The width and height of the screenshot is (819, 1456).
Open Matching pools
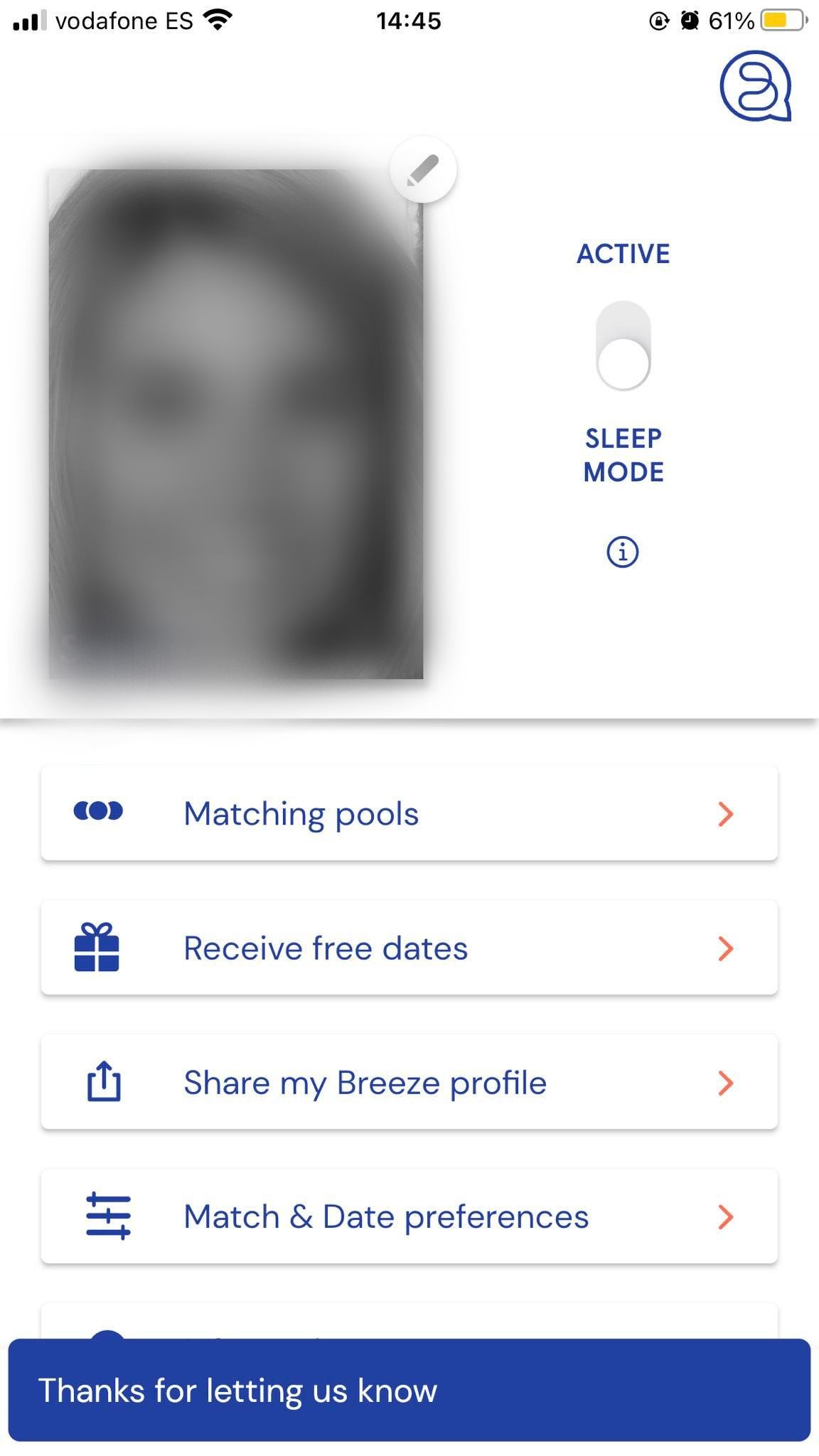click(409, 813)
